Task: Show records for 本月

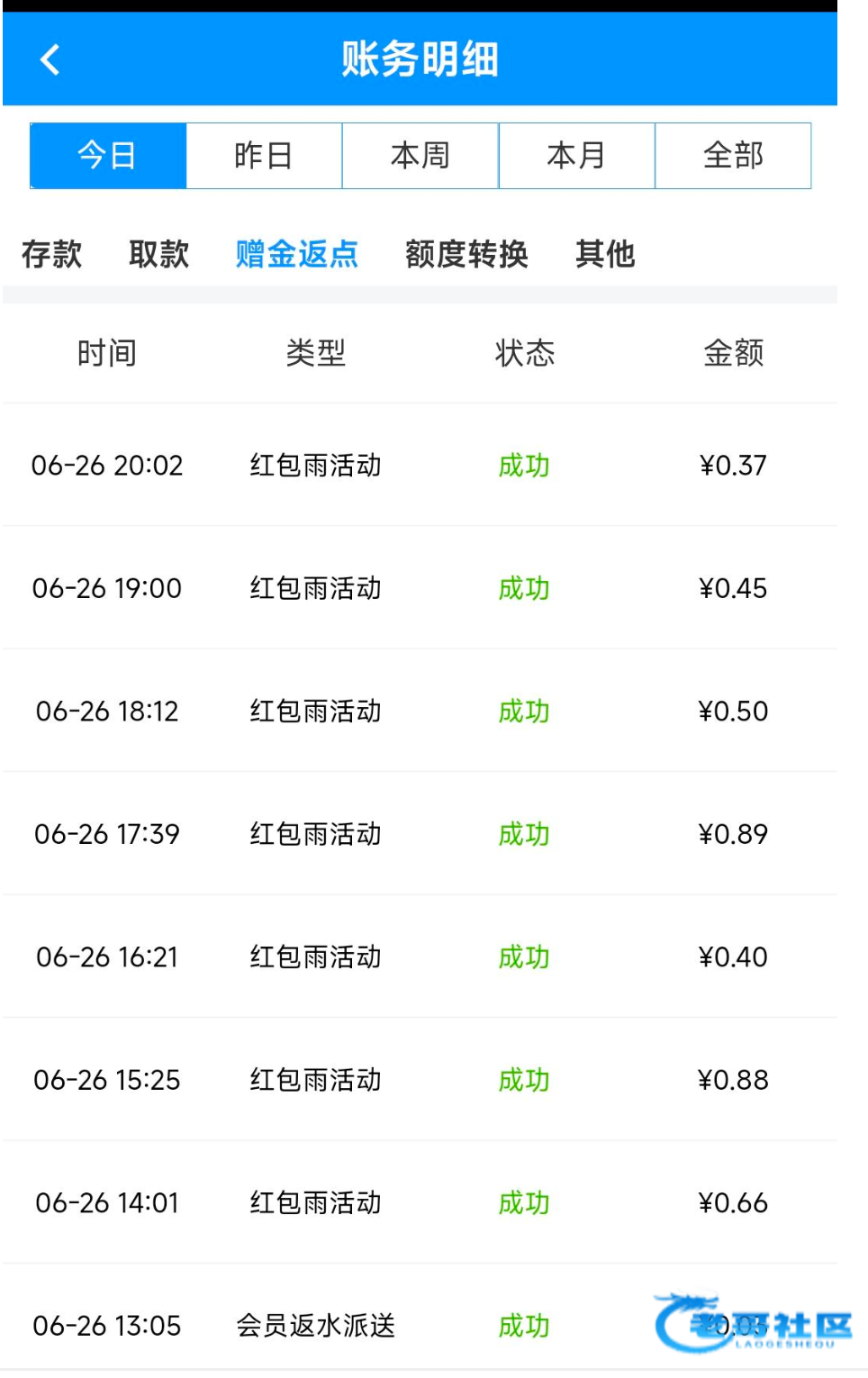Action: 576,156
